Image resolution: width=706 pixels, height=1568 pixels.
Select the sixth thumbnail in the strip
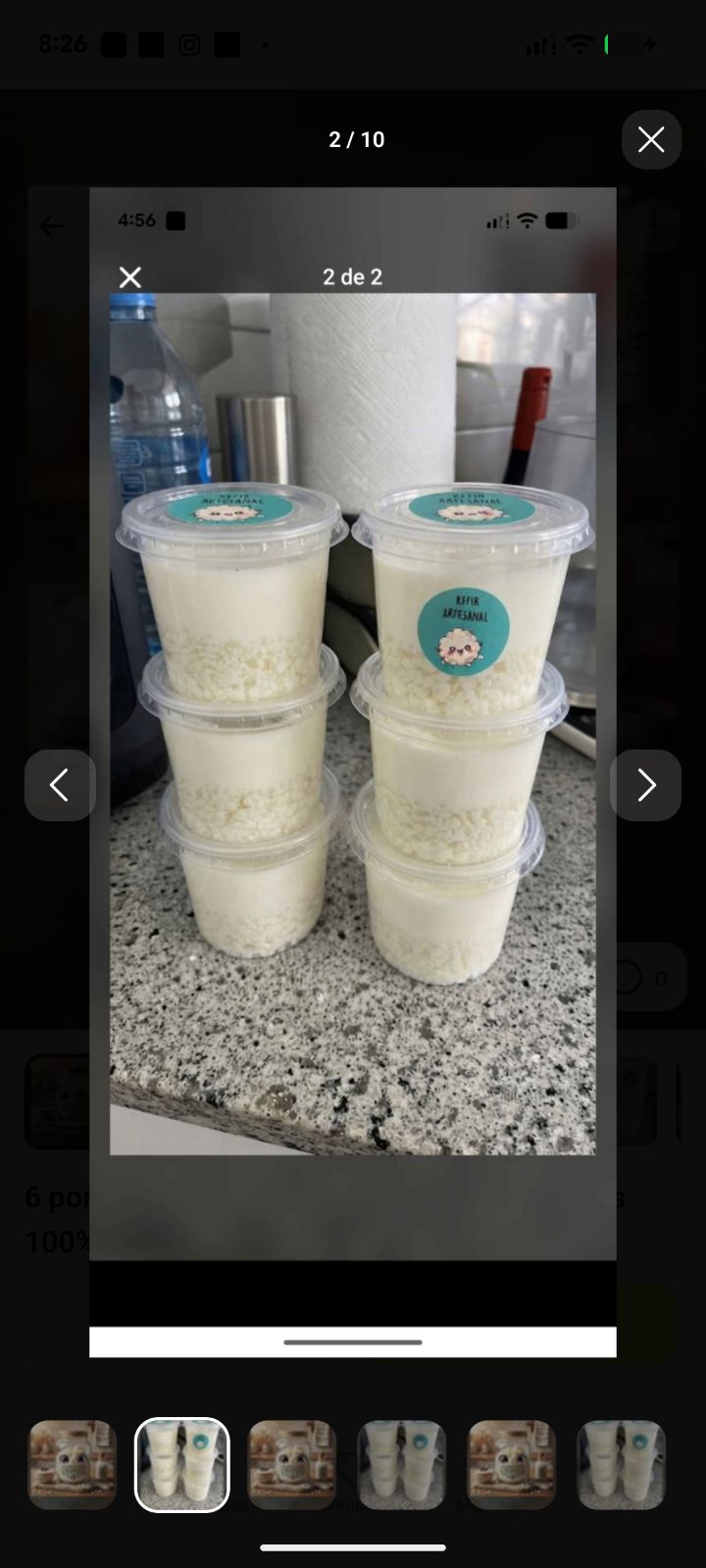[622, 1464]
